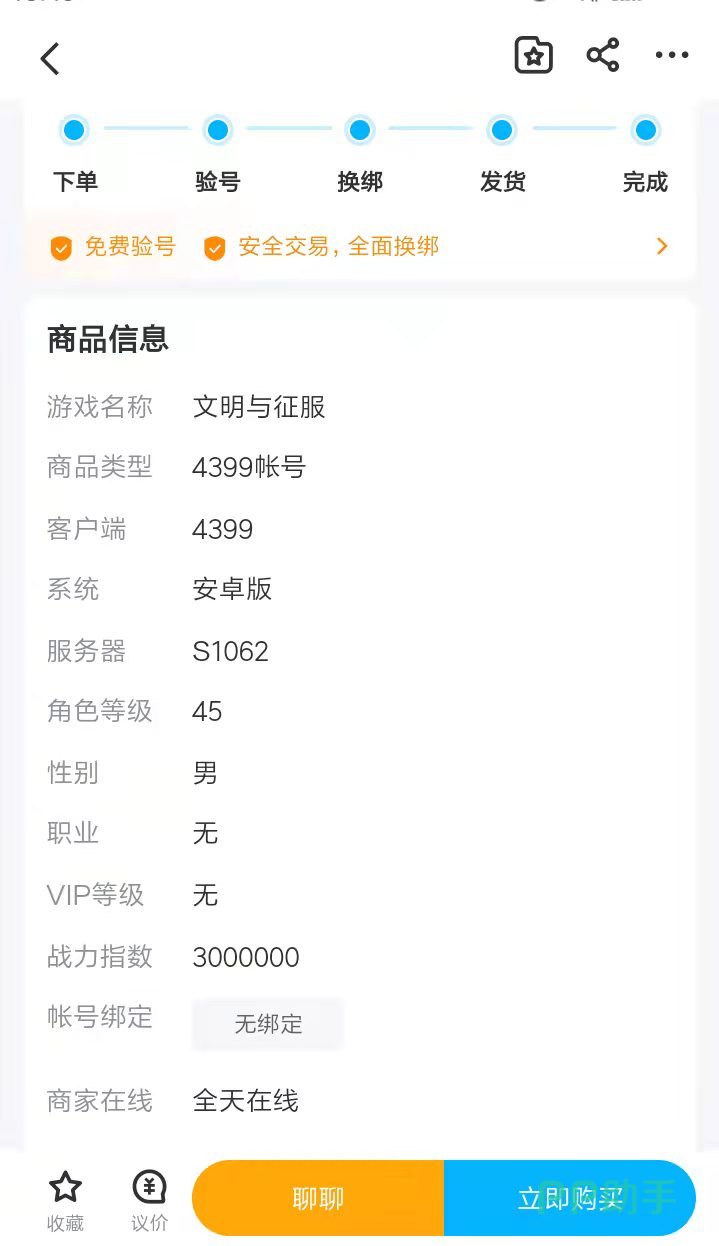Share this account listing
The width and height of the screenshot is (719, 1246).
tap(603, 56)
